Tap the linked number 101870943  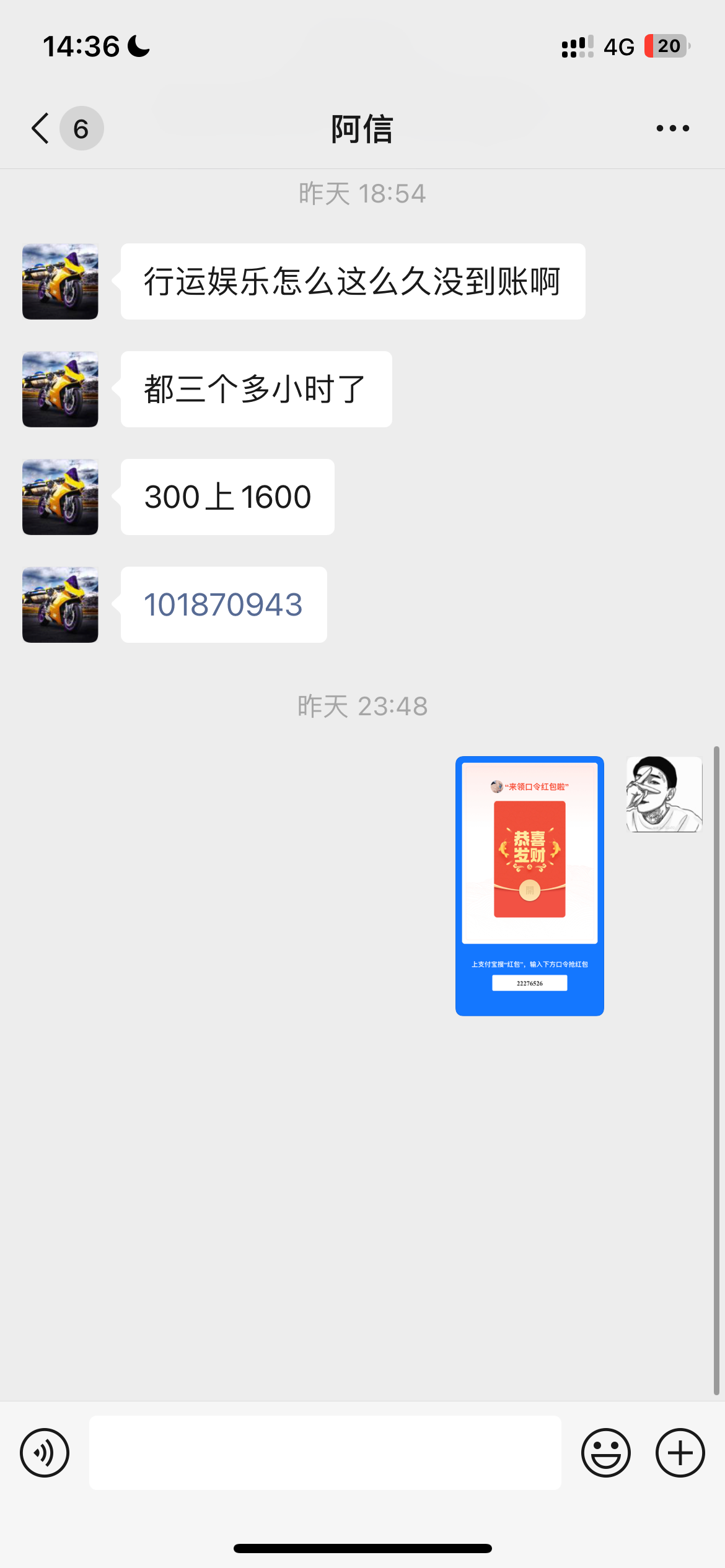point(223,605)
